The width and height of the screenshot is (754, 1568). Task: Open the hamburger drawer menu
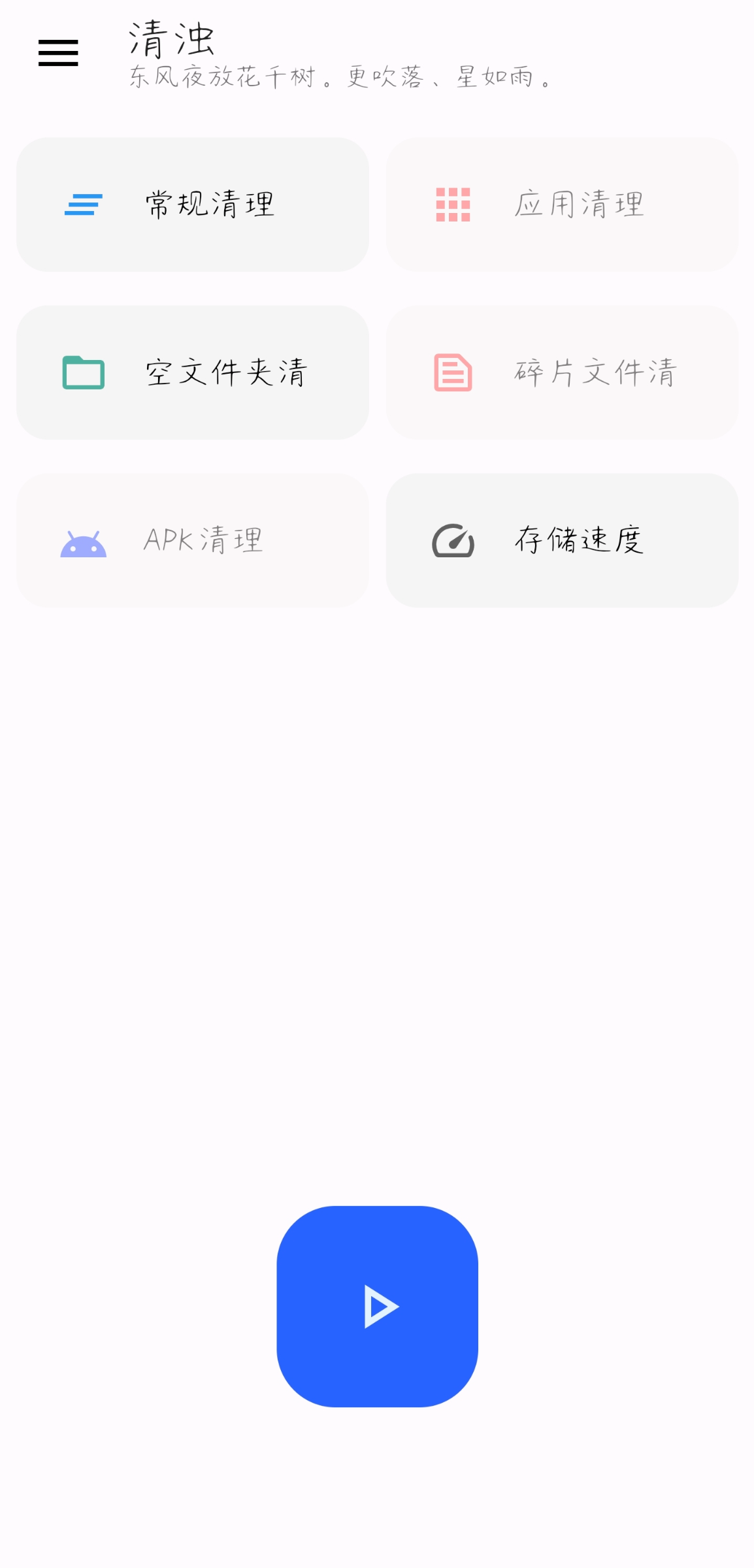pos(58,53)
